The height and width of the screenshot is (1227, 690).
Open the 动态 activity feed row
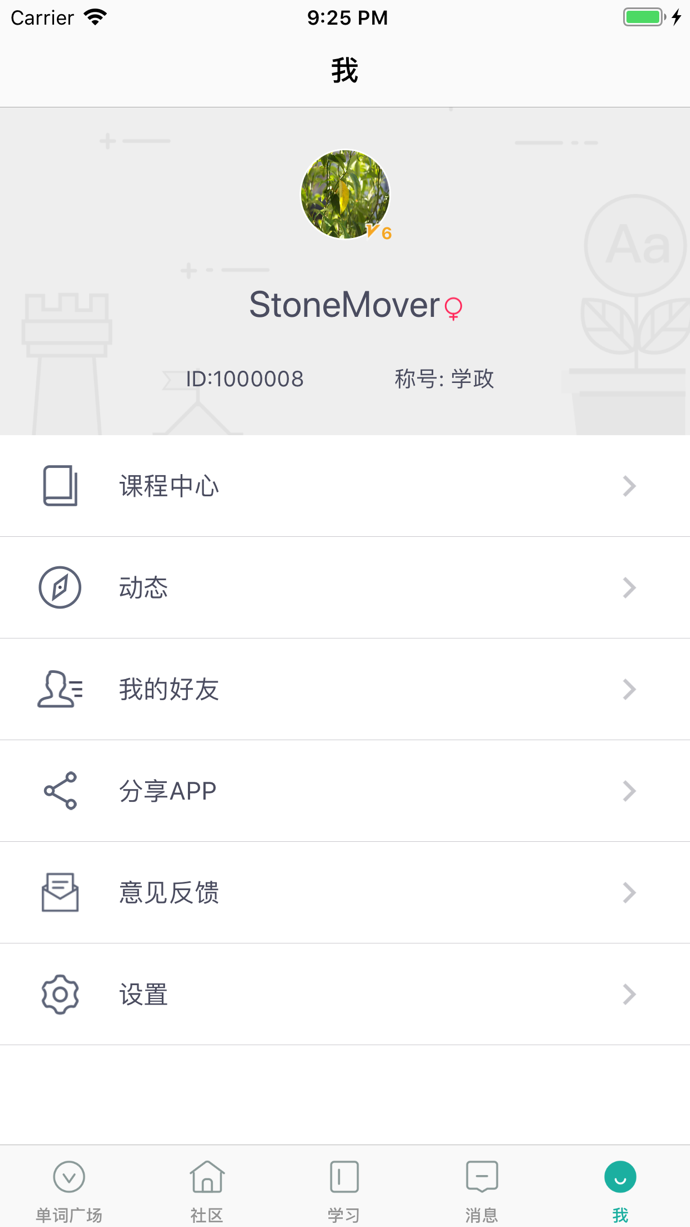pyautogui.click(x=344, y=588)
